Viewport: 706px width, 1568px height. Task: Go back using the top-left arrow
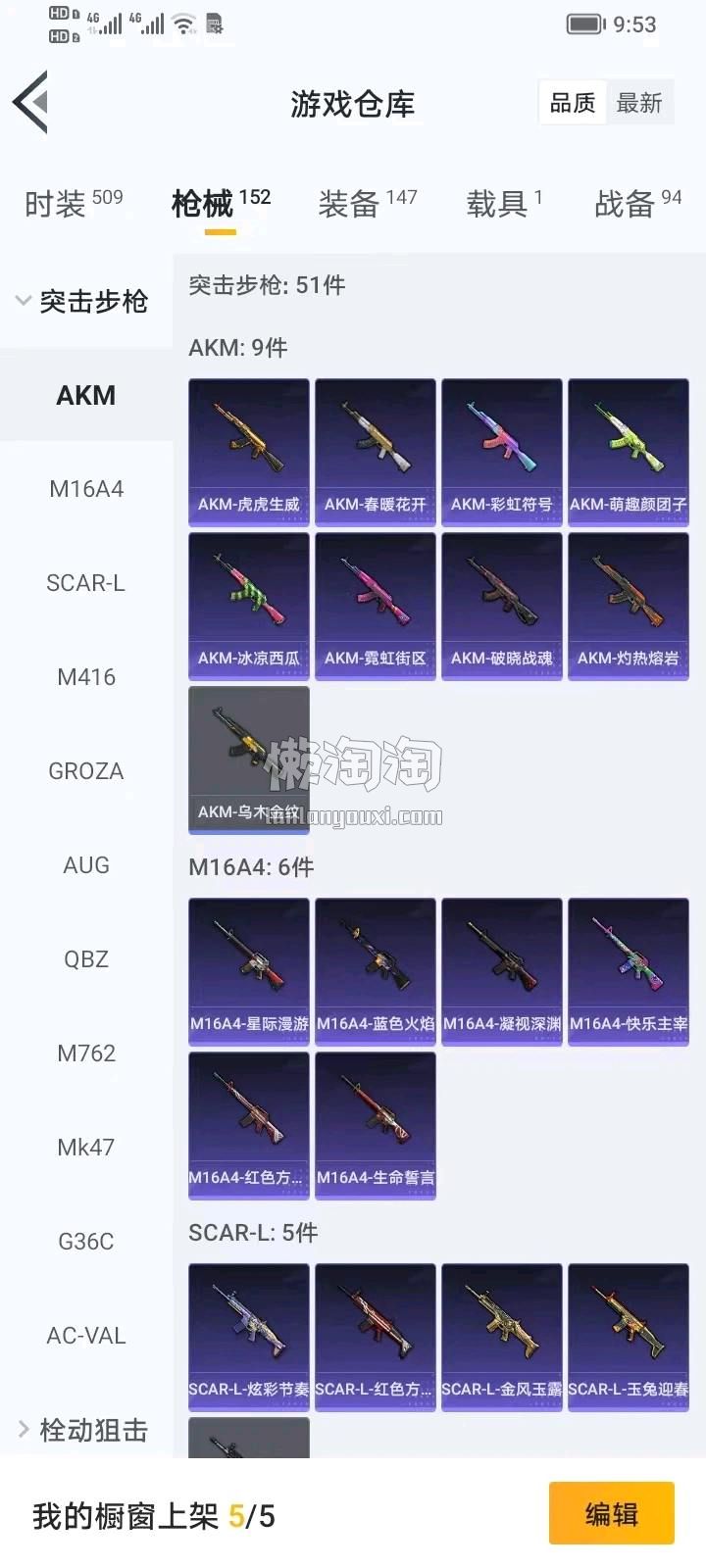coord(31,102)
